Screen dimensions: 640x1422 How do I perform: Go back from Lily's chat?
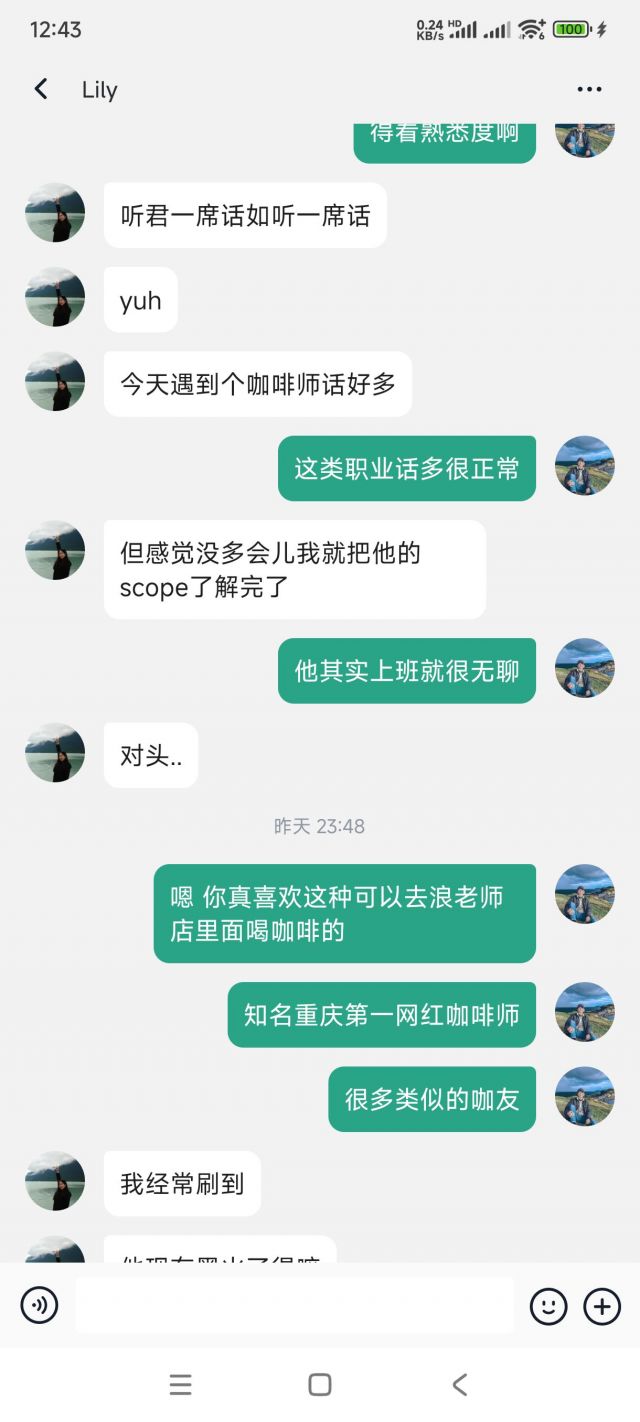(x=41, y=89)
